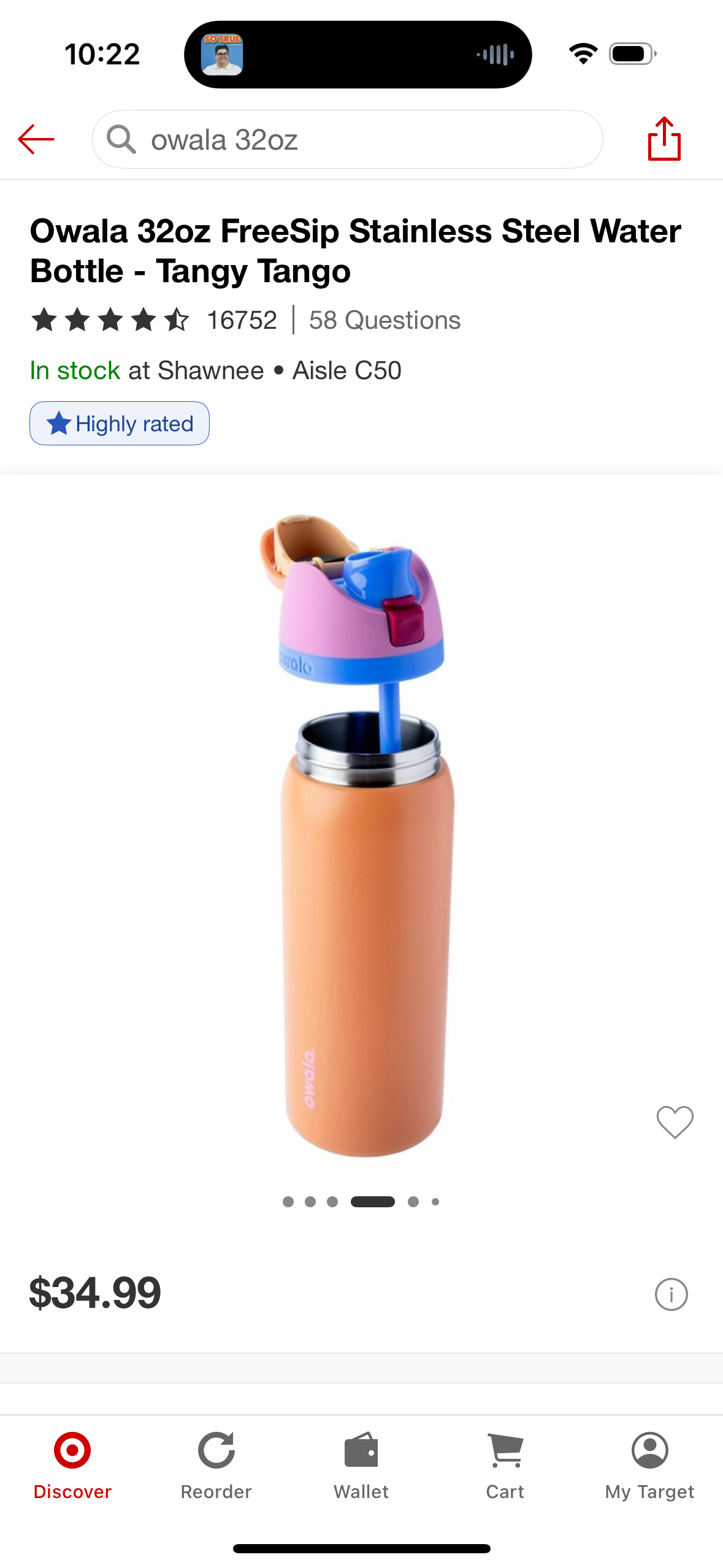Open the My Target tab
Viewport: 723px width, 1568px height.
[x=649, y=1466]
